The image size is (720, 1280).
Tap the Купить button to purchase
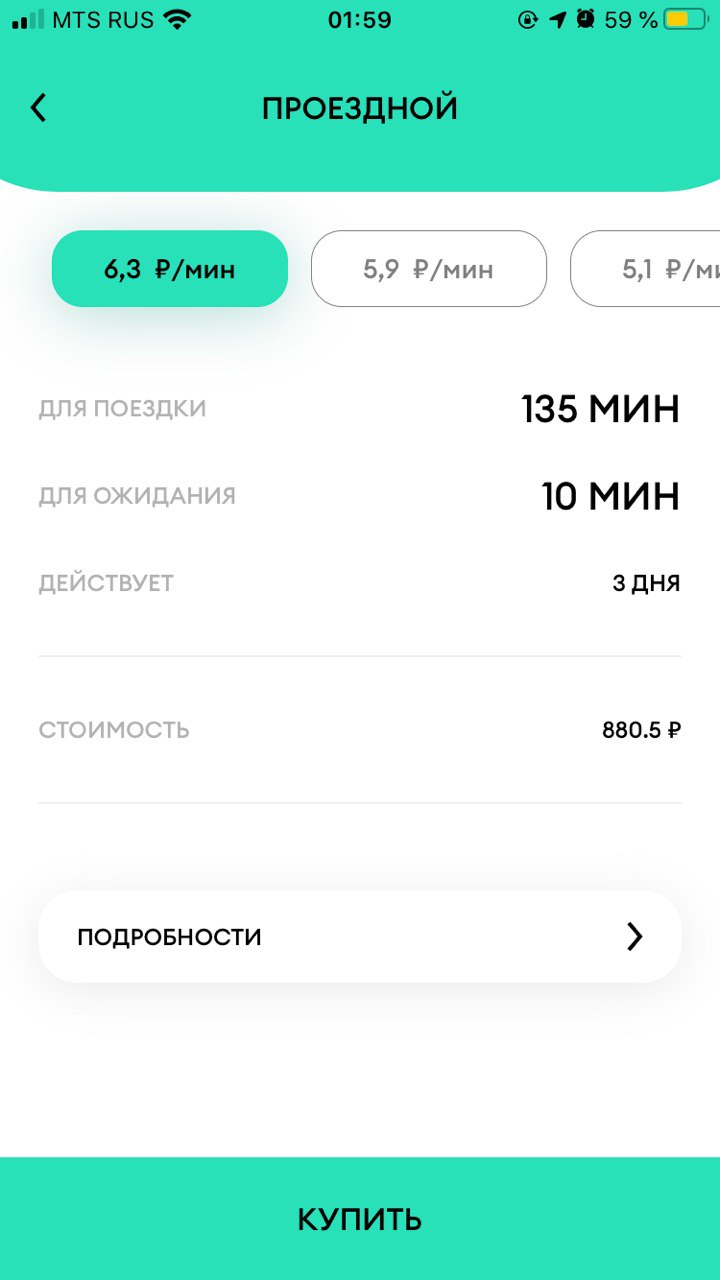pyautogui.click(x=360, y=1219)
